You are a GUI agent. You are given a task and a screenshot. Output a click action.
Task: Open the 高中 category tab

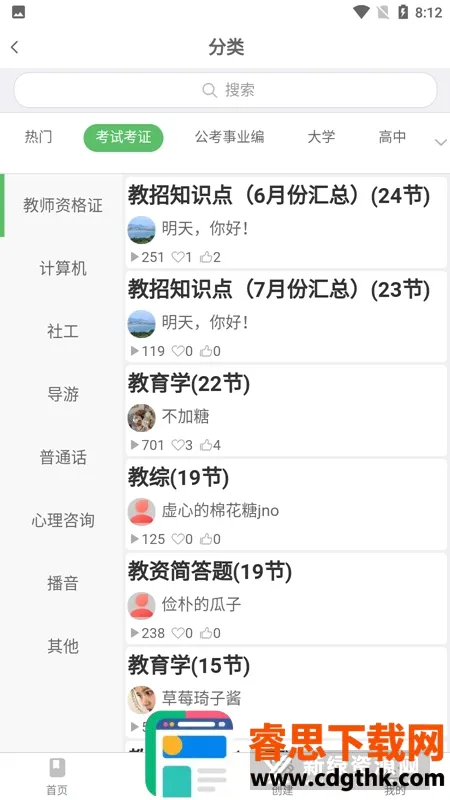[392, 137]
